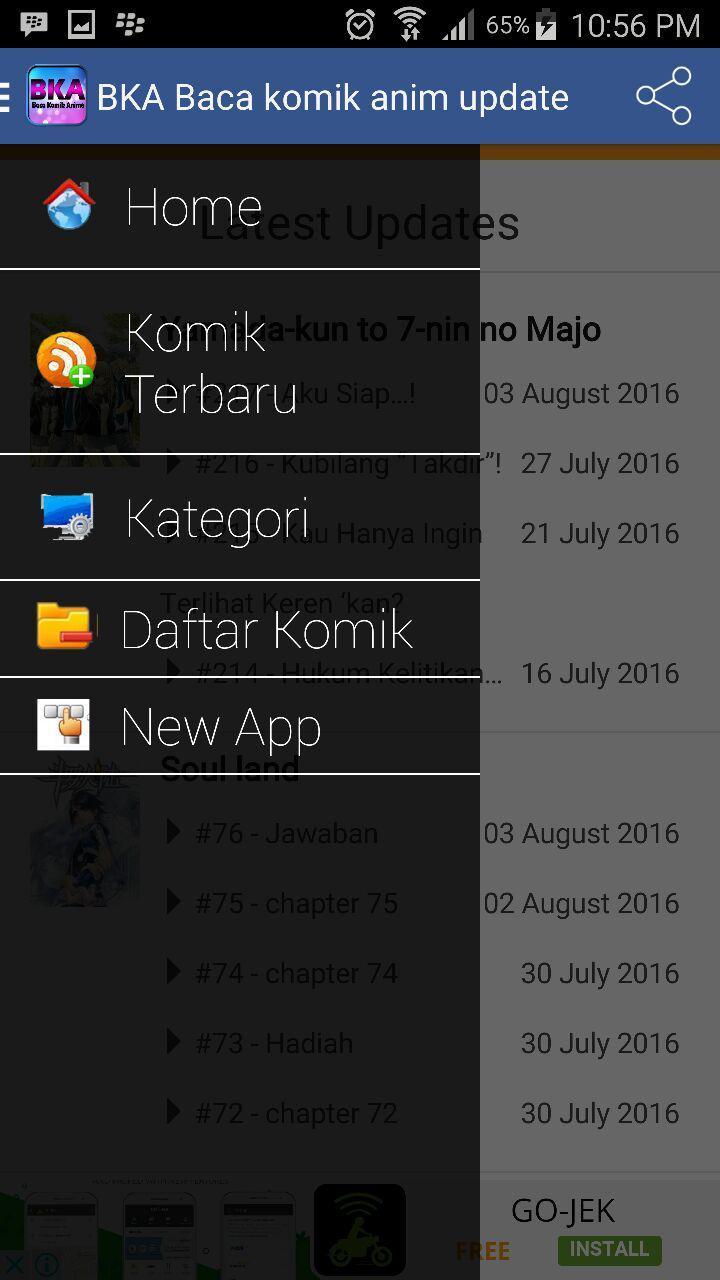Tap the RSS icon next to Komik Terbaru
Viewport: 720px width, 1280px height.
click(67, 360)
